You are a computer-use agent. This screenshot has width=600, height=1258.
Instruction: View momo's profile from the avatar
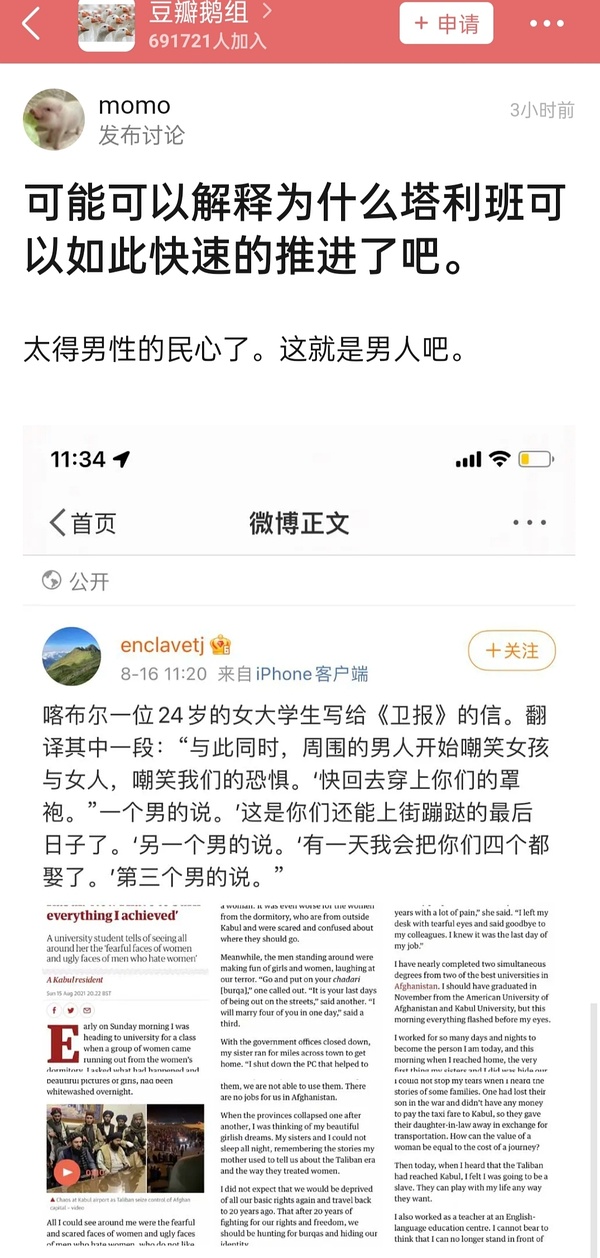[x=53, y=118]
